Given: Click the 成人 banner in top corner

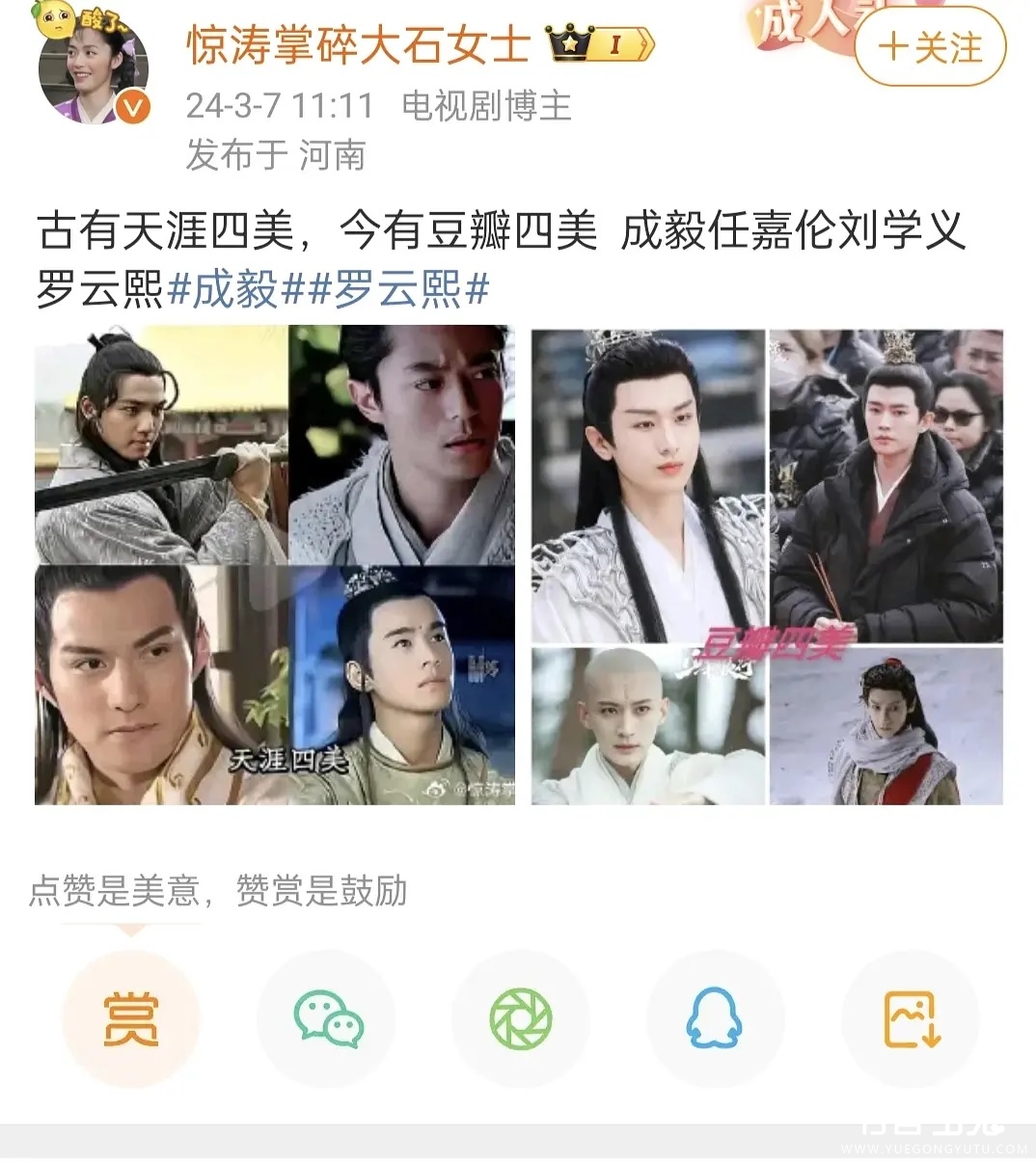Looking at the screenshot, I should [801, 24].
